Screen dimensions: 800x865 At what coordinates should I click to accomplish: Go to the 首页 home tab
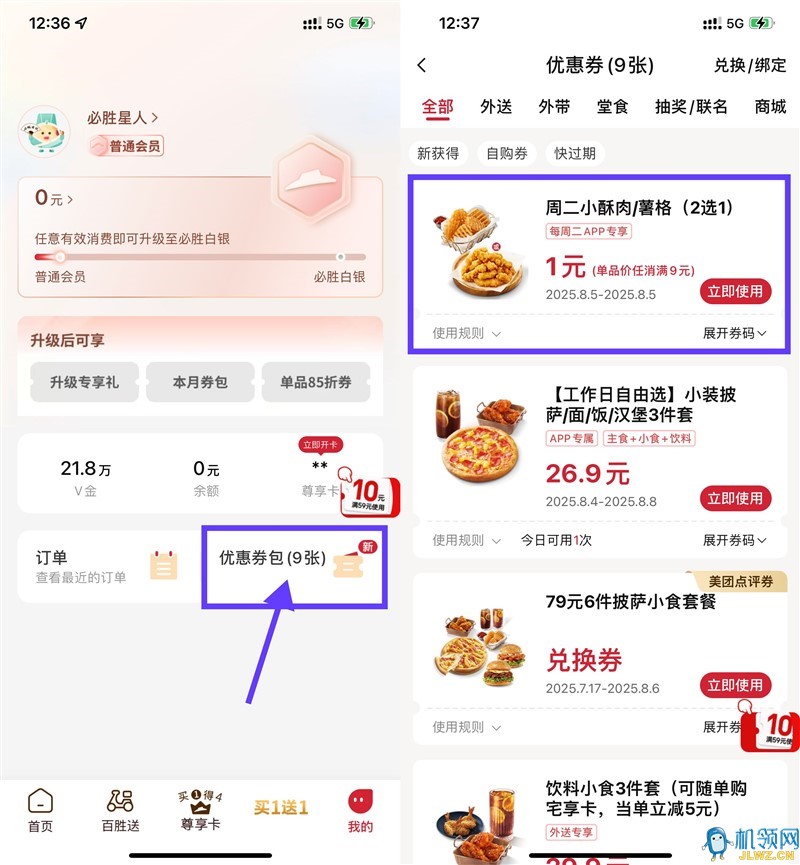click(x=40, y=811)
